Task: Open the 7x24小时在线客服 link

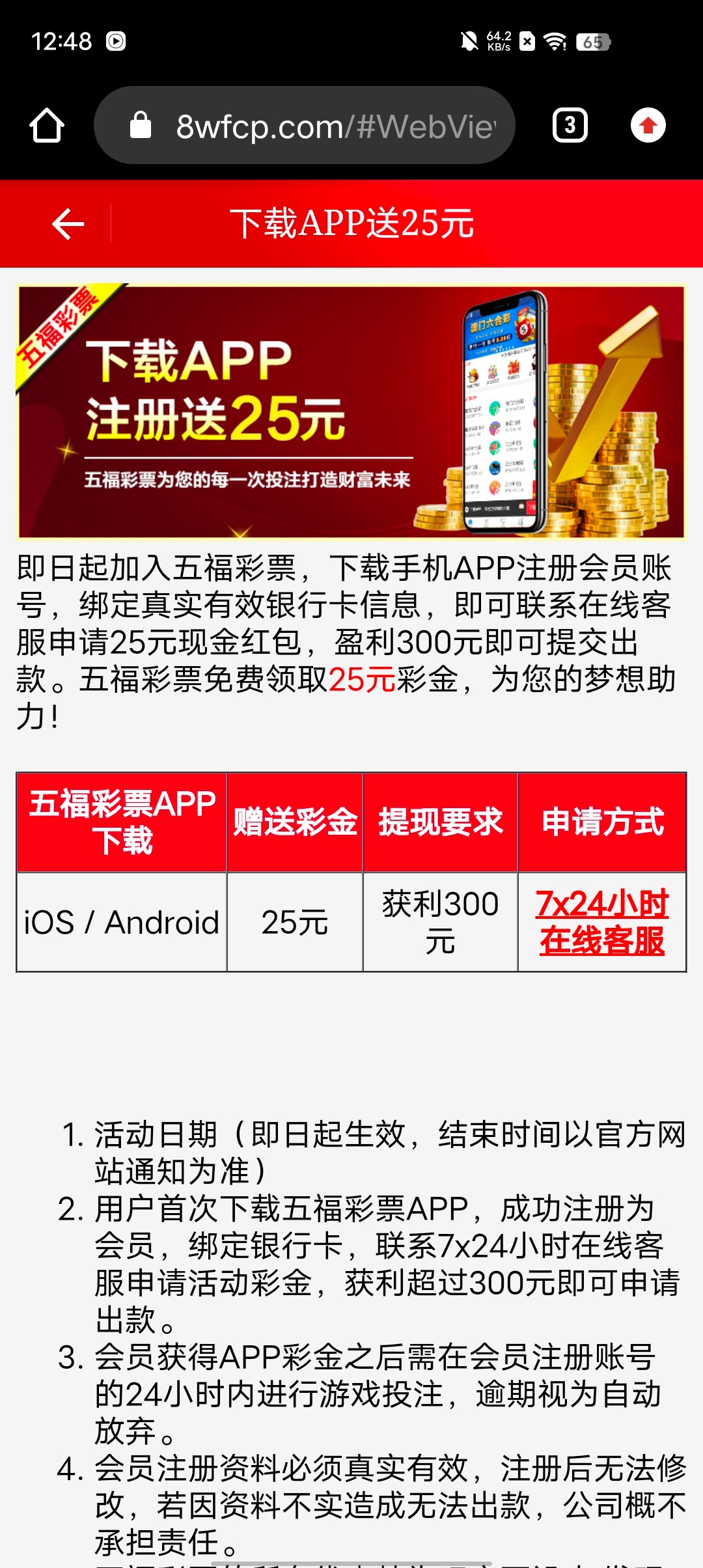Action: tap(602, 922)
